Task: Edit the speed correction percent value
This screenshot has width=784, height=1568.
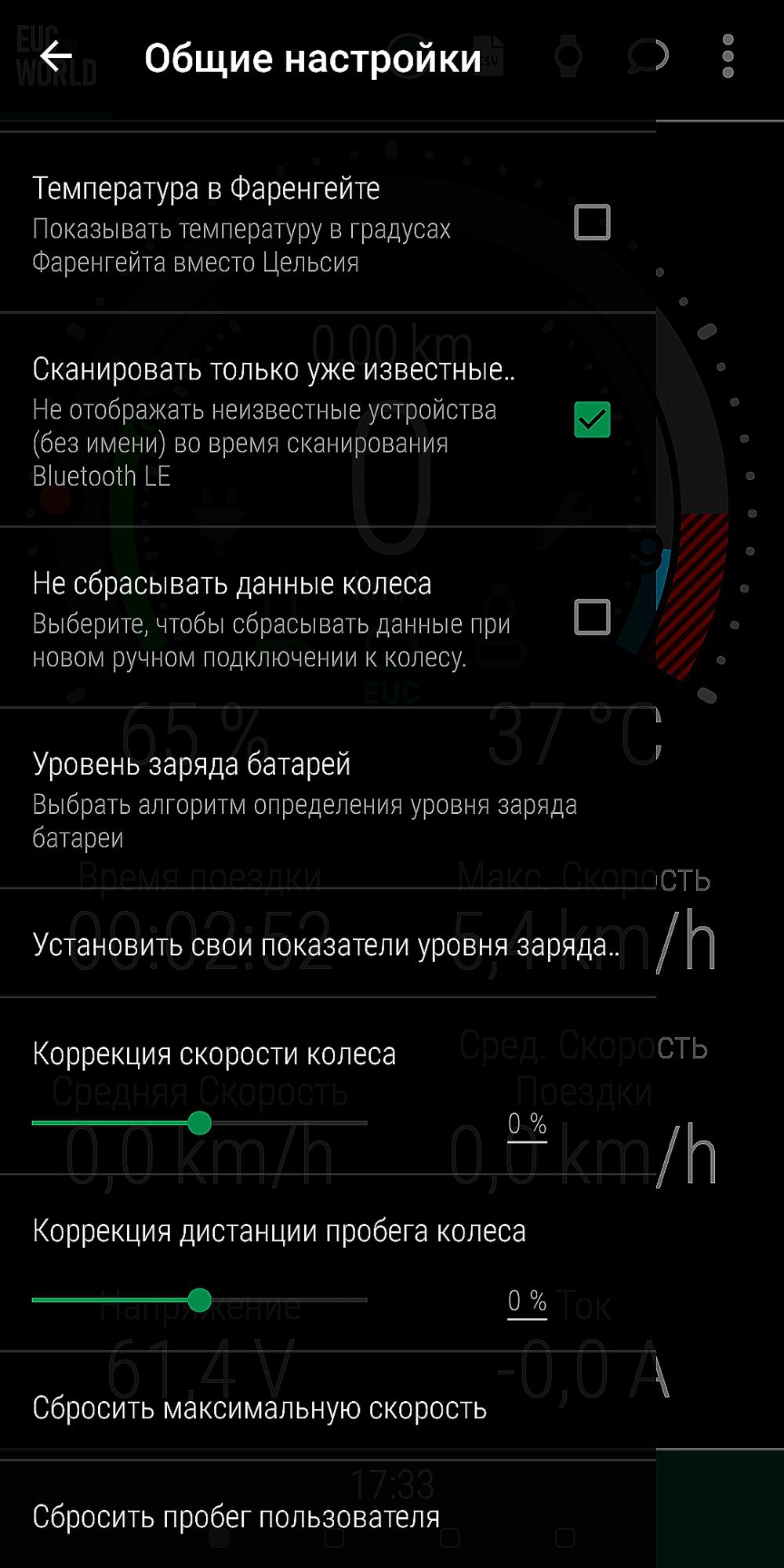Action: [x=527, y=1124]
